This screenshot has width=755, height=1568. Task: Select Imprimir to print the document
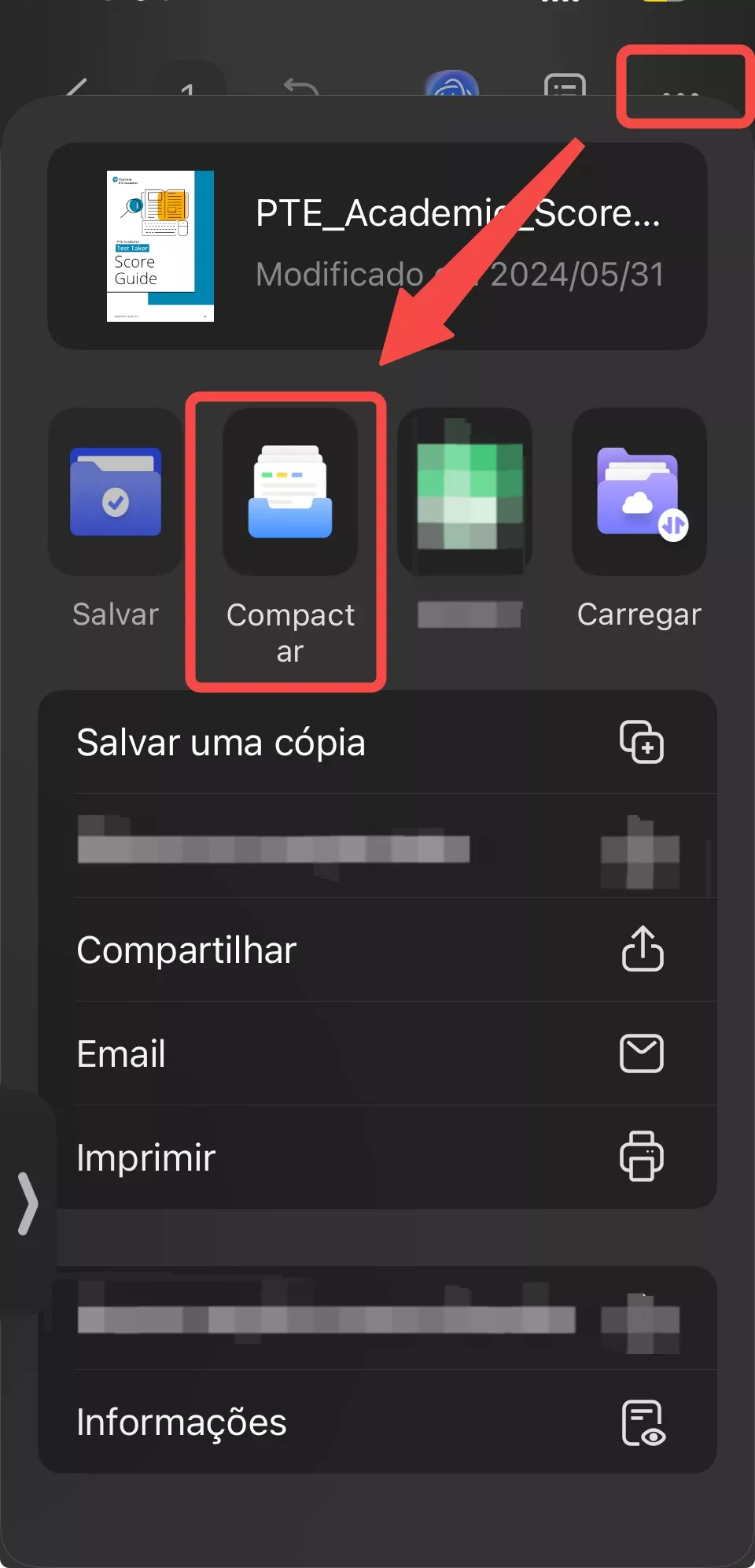146,1157
